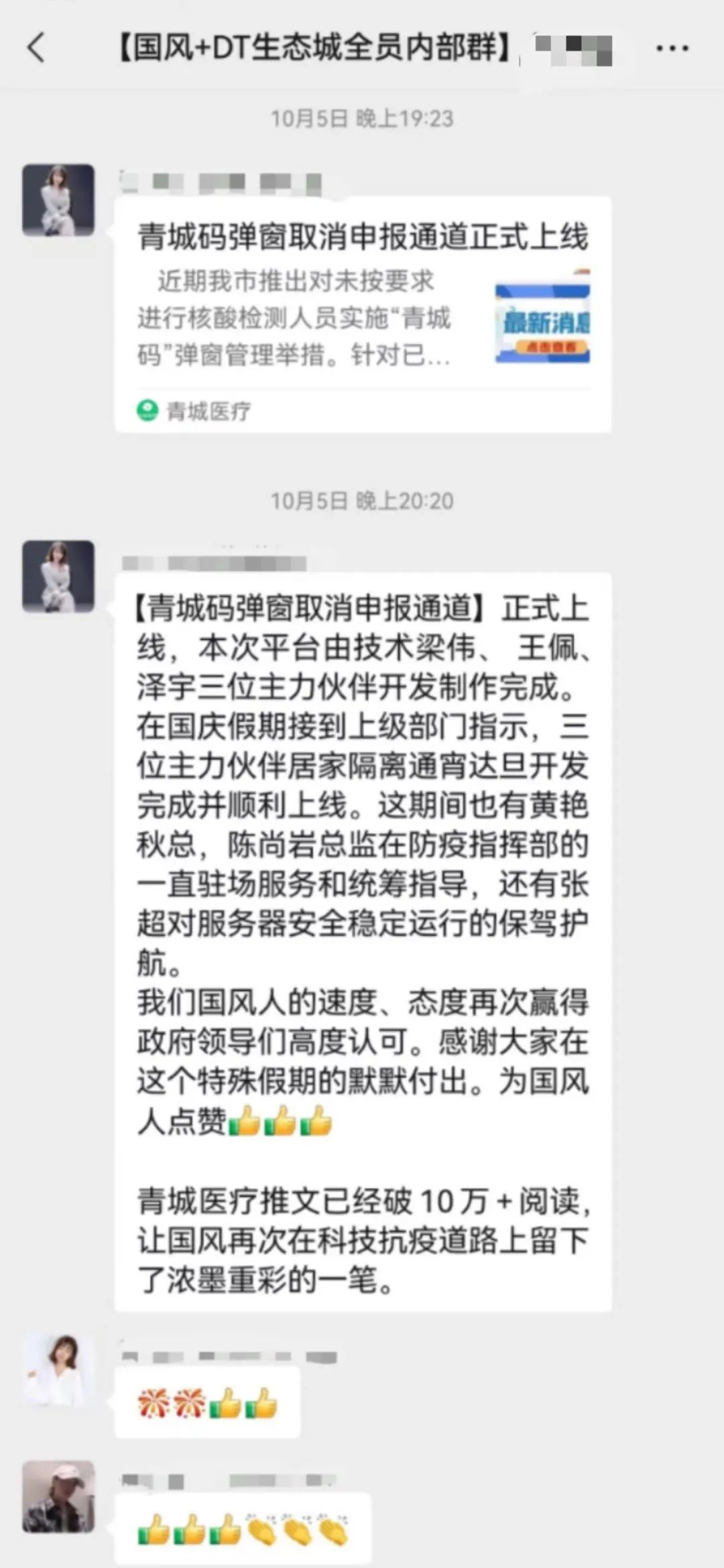Tap sender avatar beside the long announcement message

(x=58, y=577)
